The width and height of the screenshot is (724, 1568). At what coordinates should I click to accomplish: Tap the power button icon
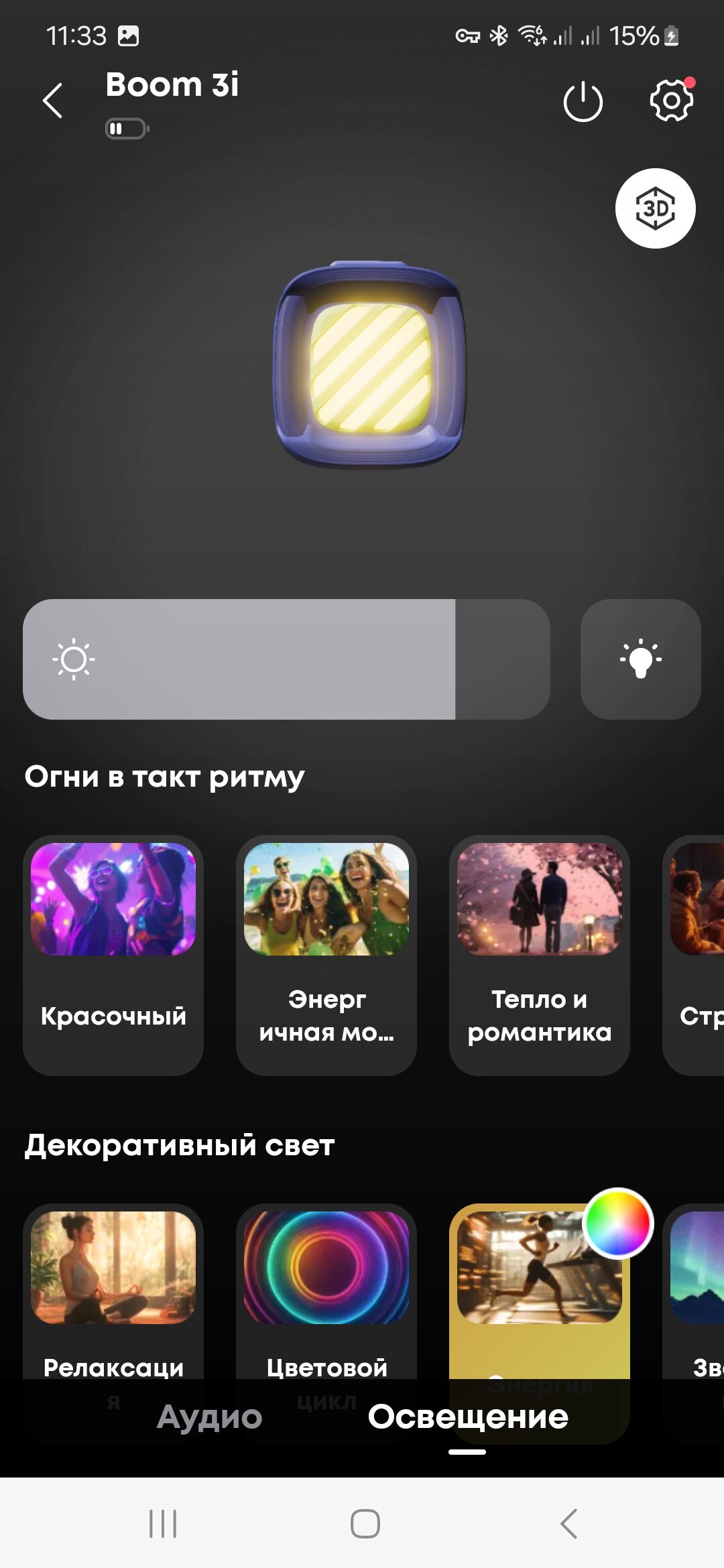583,102
